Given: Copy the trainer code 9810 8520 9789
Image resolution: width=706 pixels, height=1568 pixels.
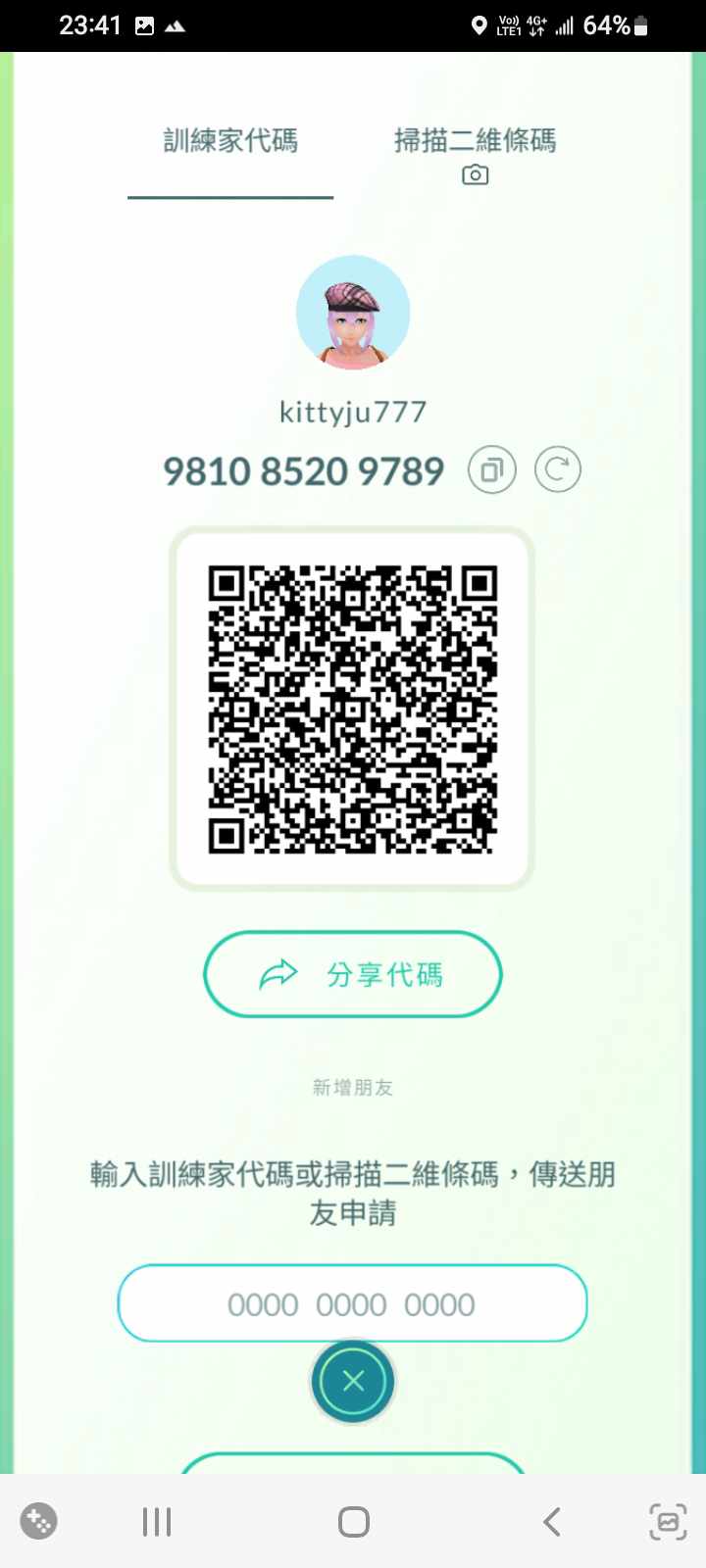Looking at the screenshot, I should pos(491,470).
